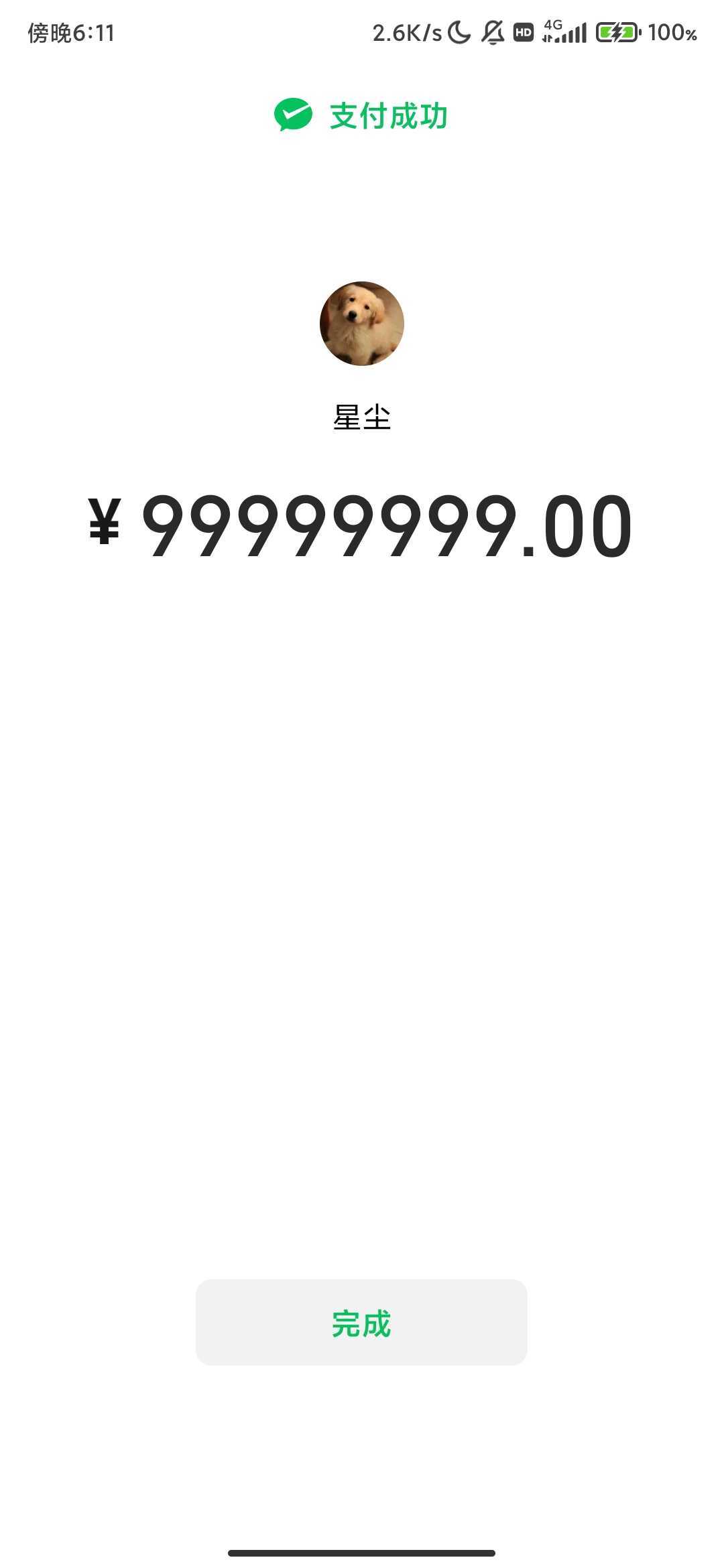This screenshot has height=1568, width=724.
Task: Toggle VoLTE by tapping the HD badge
Action: point(522,31)
